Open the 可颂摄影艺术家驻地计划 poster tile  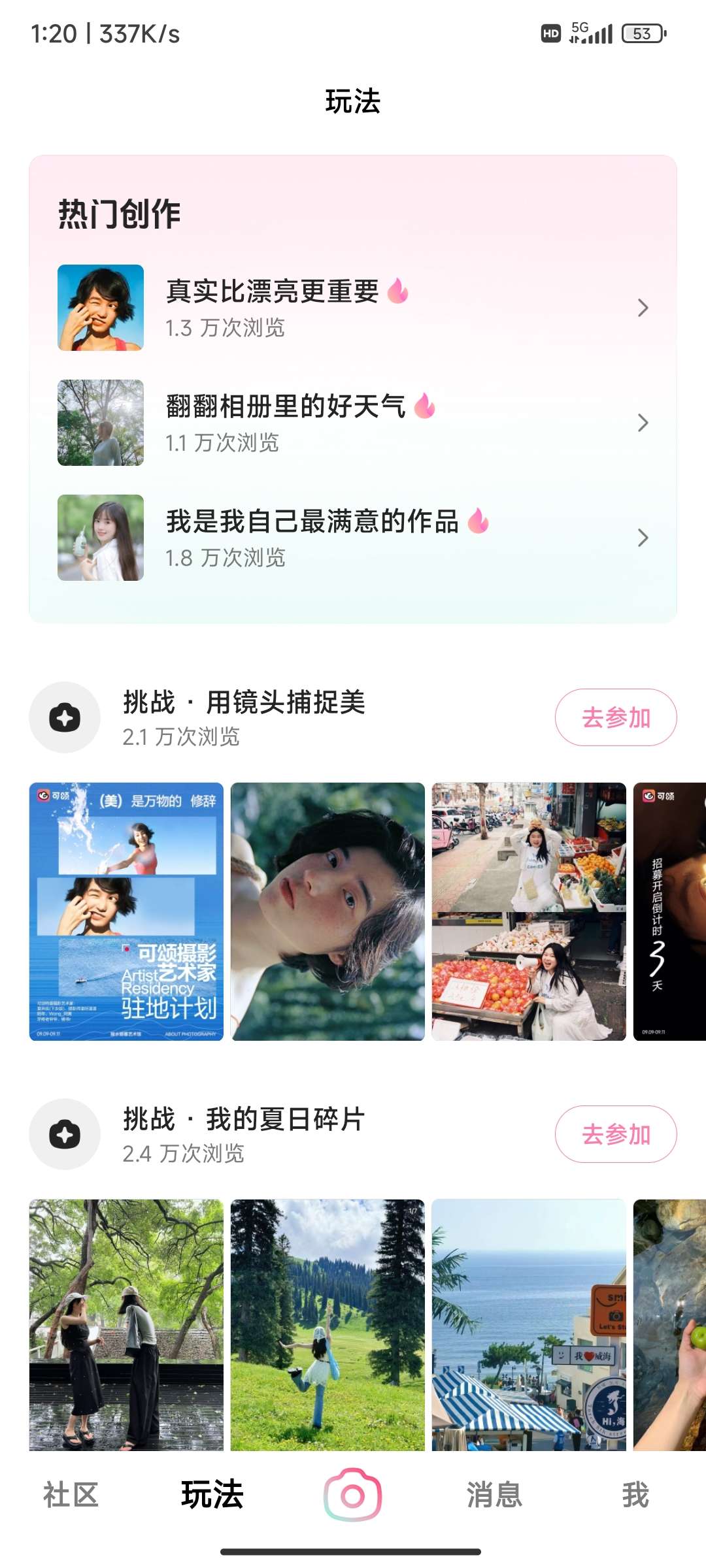point(126,911)
